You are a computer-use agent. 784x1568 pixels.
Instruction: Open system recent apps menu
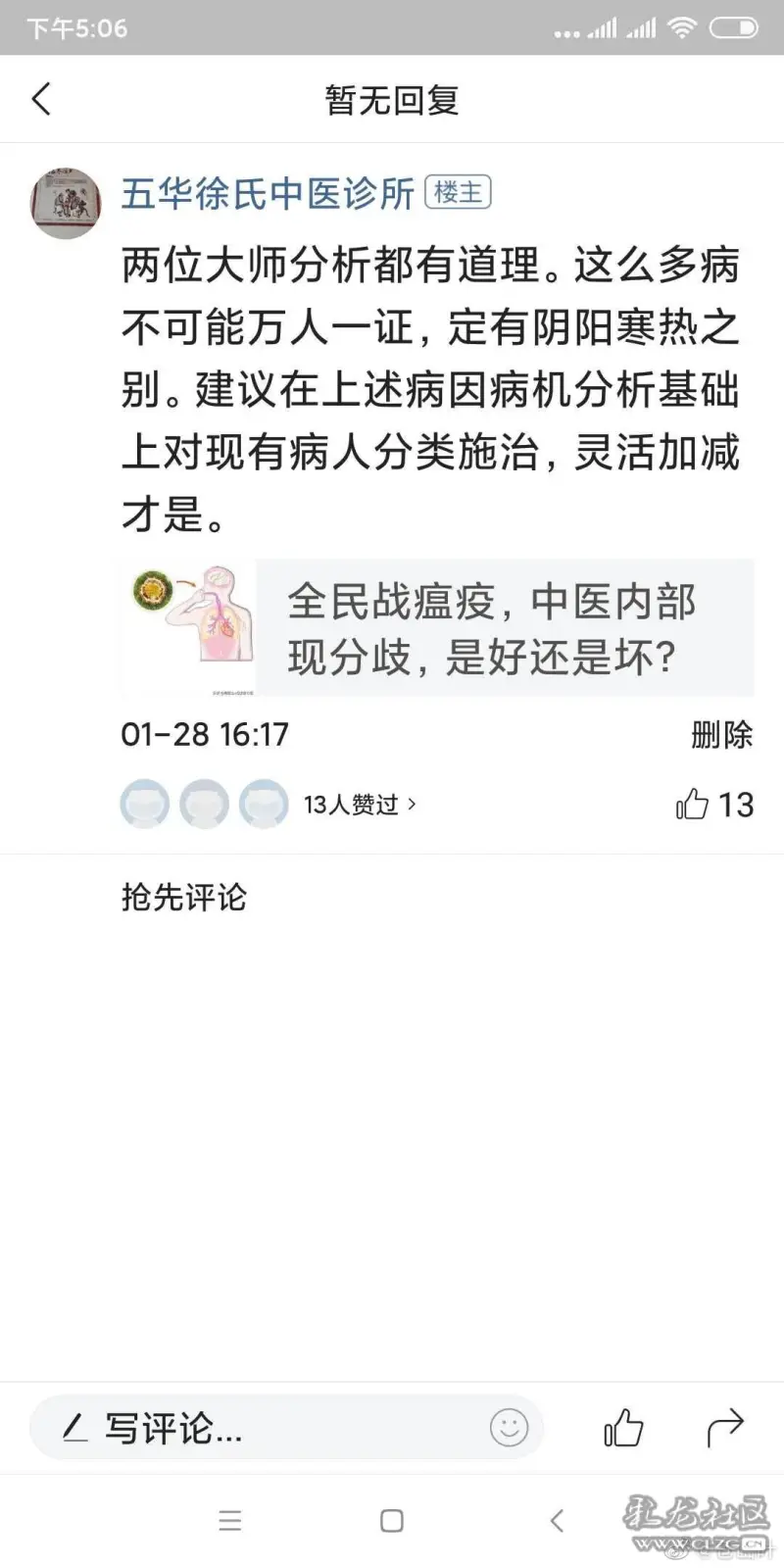(230, 1521)
